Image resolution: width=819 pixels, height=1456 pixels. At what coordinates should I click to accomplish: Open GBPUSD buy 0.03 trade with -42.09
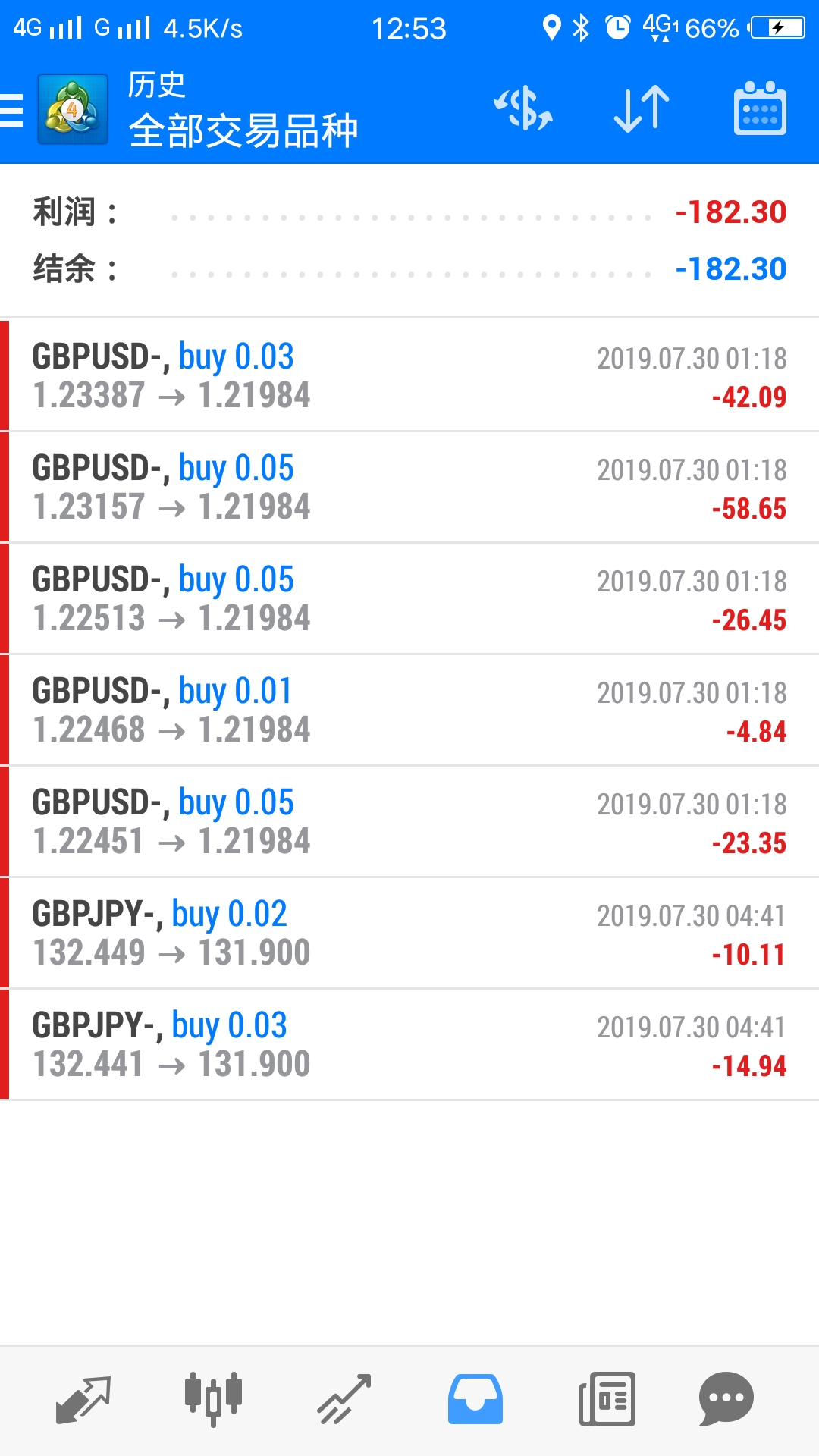point(409,376)
